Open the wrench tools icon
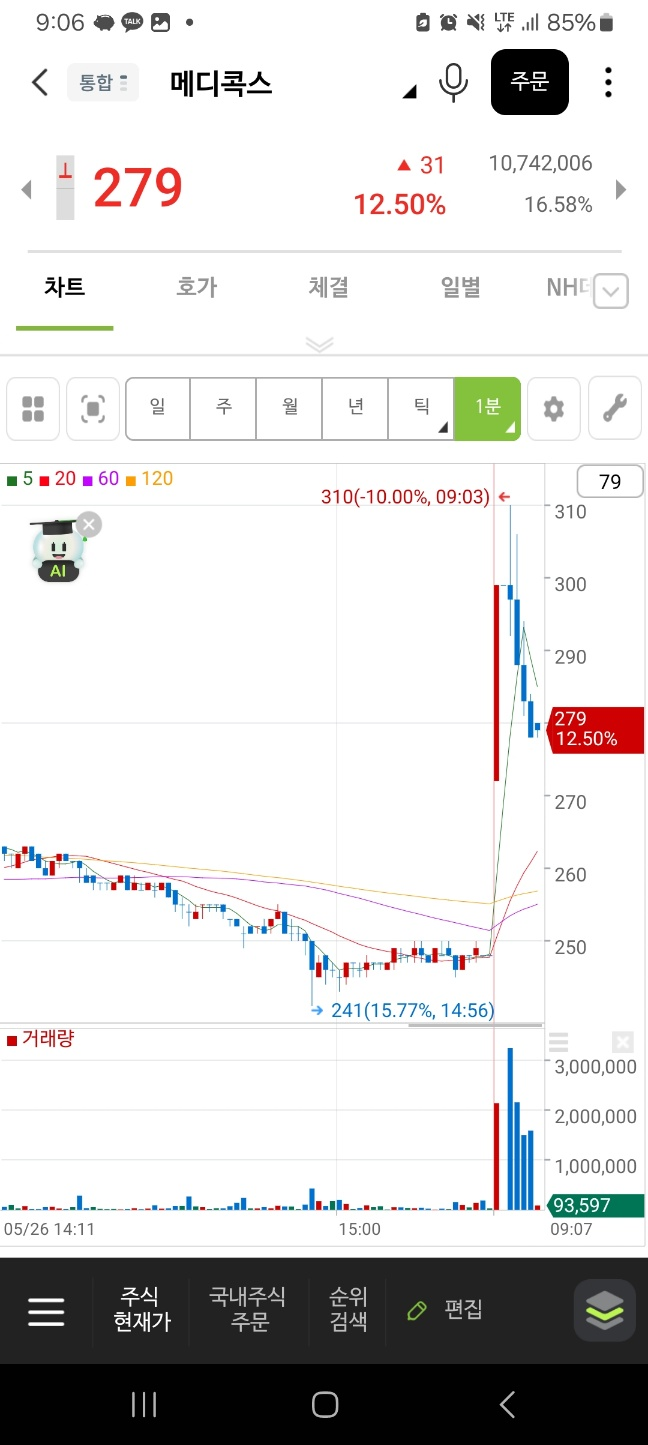The width and height of the screenshot is (648, 1445). [x=615, y=408]
